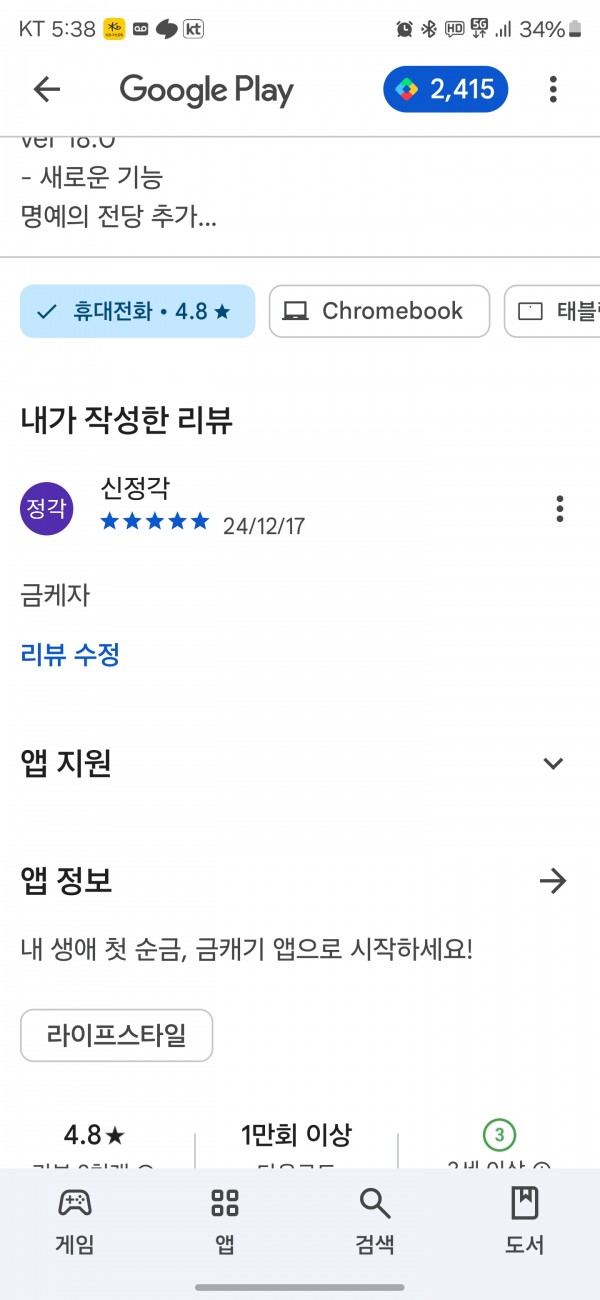The image size is (600, 1300).
Task: Switch to the 검색 tab
Action: click(x=375, y=1221)
